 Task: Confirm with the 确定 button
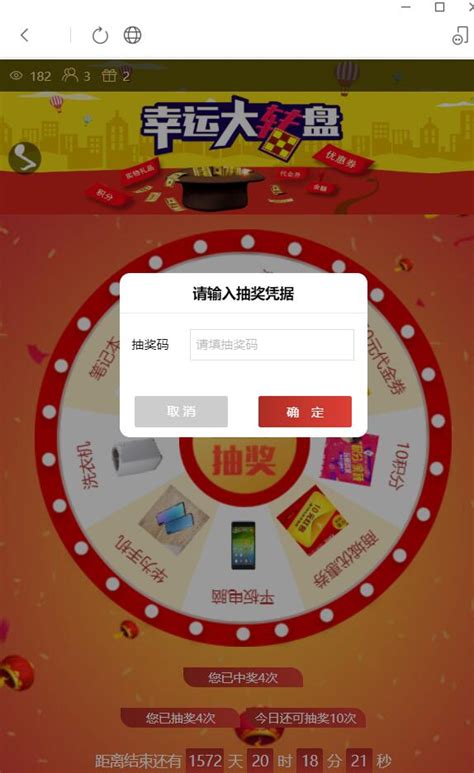pyautogui.click(x=305, y=411)
